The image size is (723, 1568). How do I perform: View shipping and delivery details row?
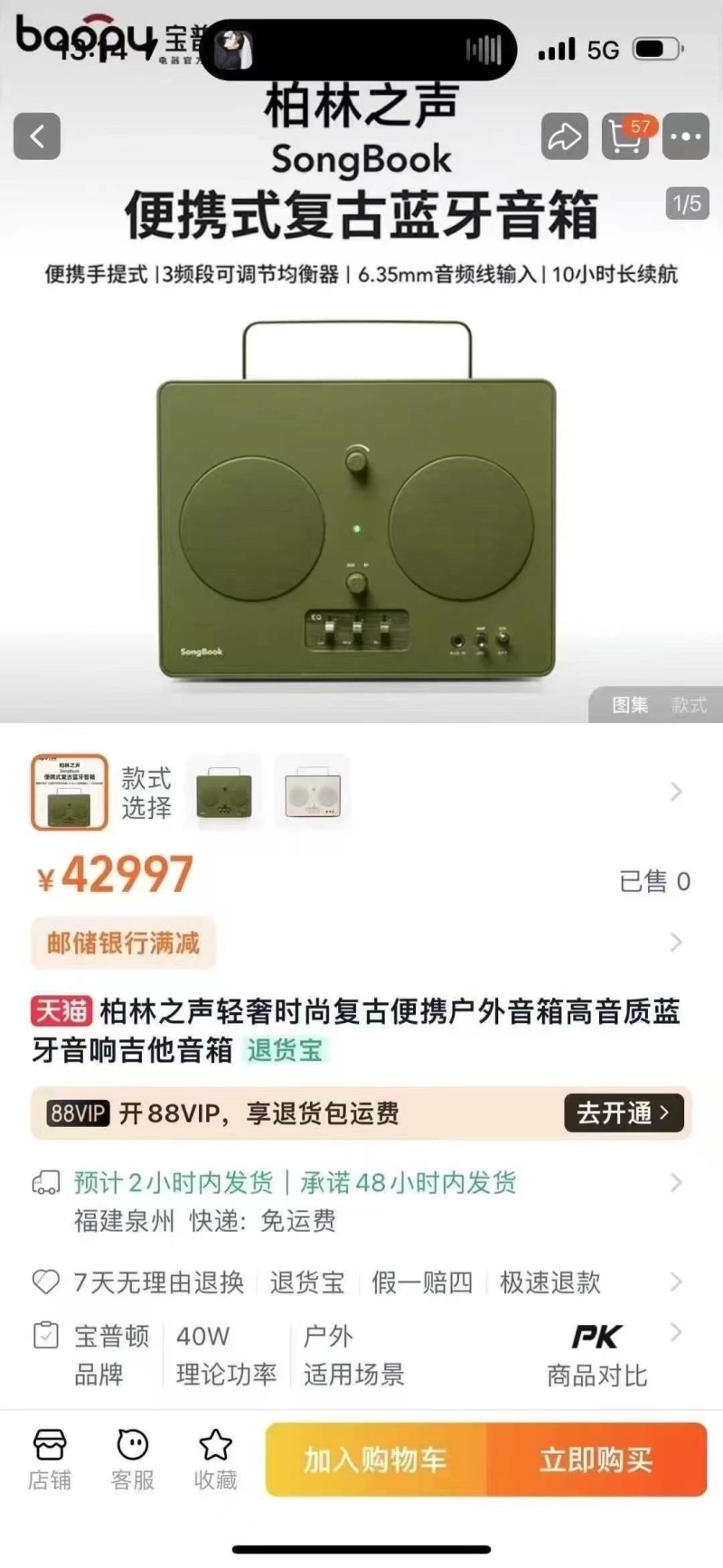(x=361, y=1200)
